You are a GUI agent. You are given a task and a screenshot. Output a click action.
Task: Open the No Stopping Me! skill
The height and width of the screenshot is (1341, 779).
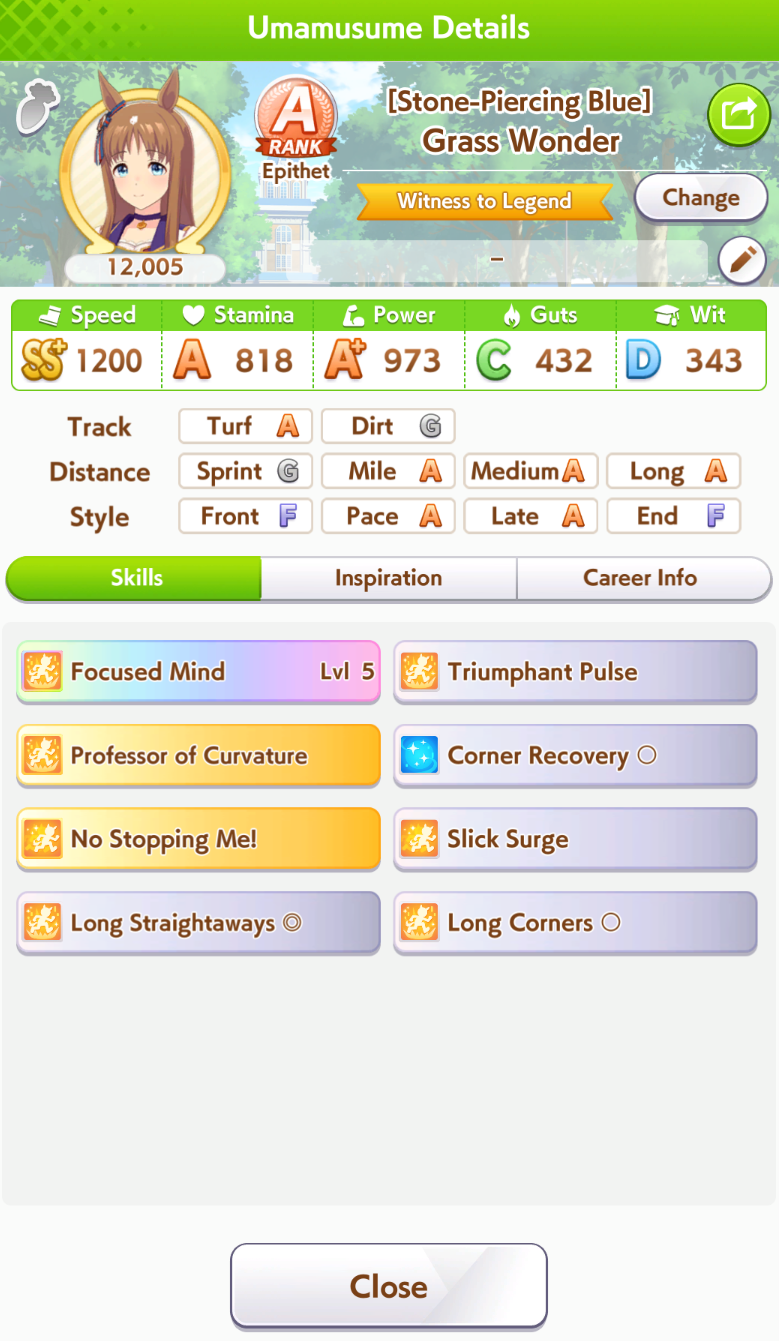coord(198,839)
